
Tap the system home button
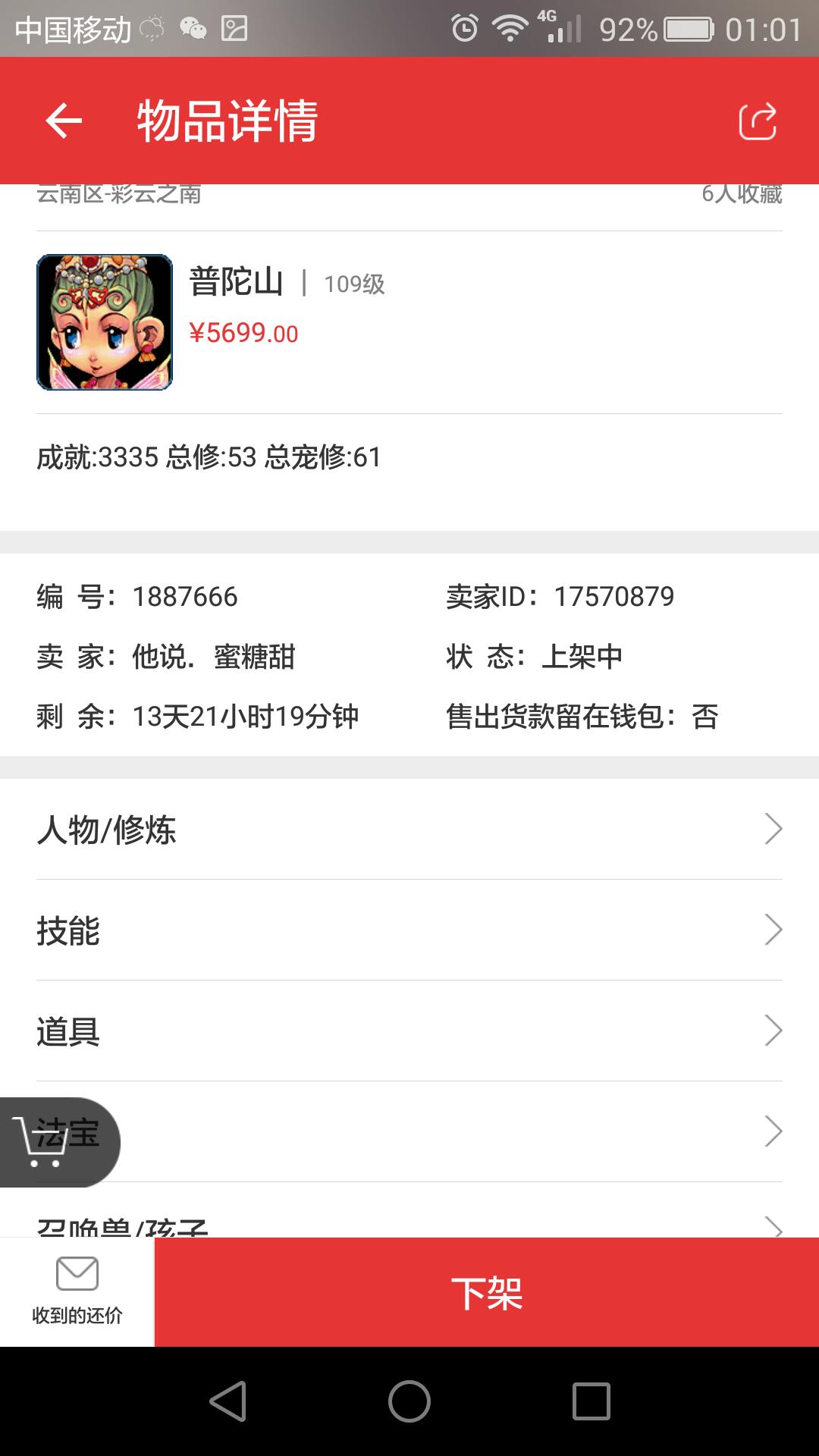tap(409, 1401)
